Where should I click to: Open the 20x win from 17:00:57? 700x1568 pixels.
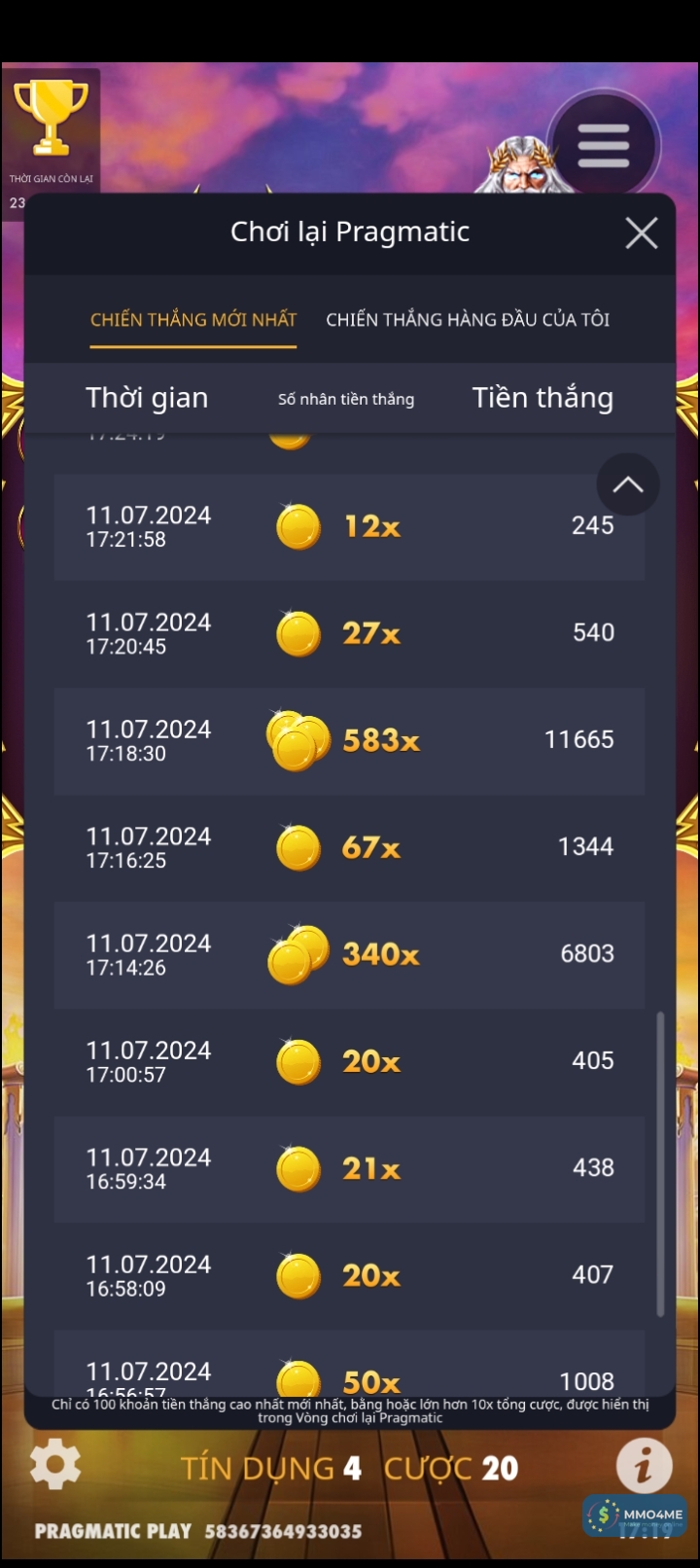click(x=349, y=1062)
